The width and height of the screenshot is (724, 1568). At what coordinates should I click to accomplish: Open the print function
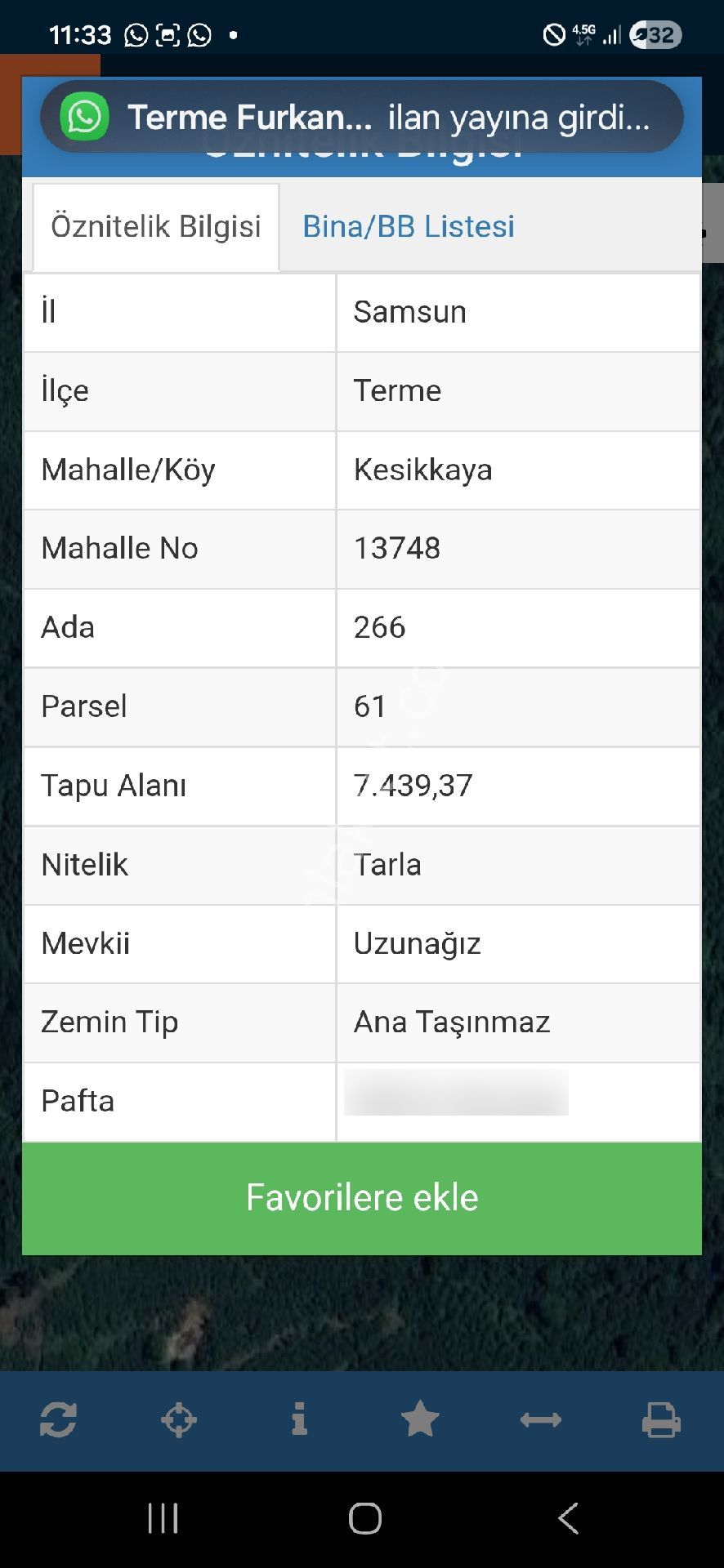click(x=660, y=1419)
